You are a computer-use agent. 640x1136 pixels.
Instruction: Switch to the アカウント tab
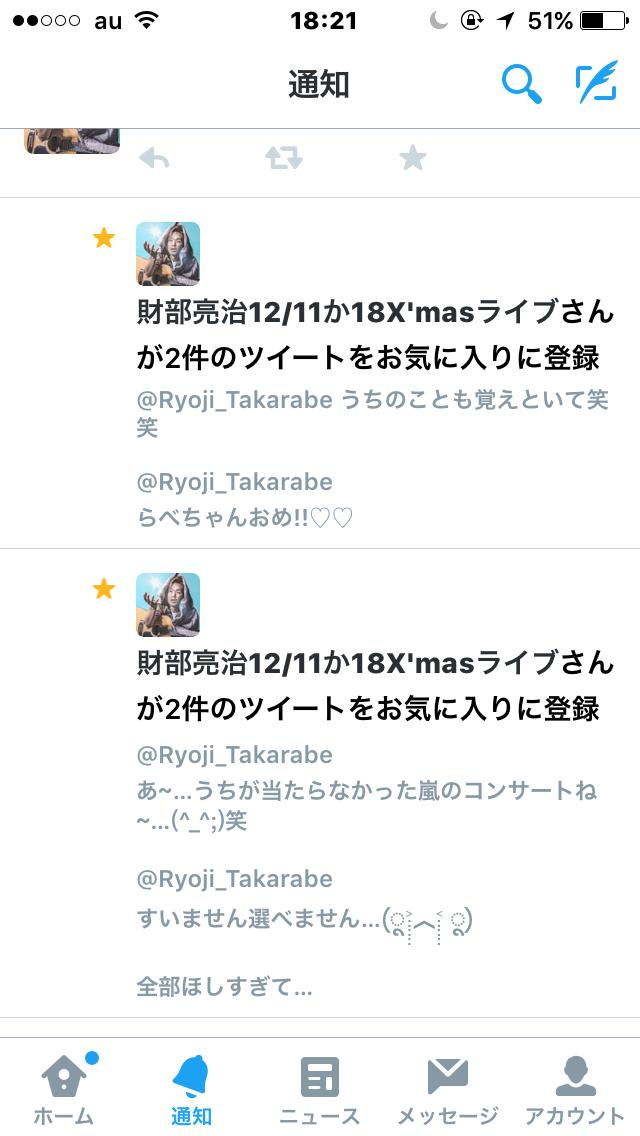pos(575,1088)
